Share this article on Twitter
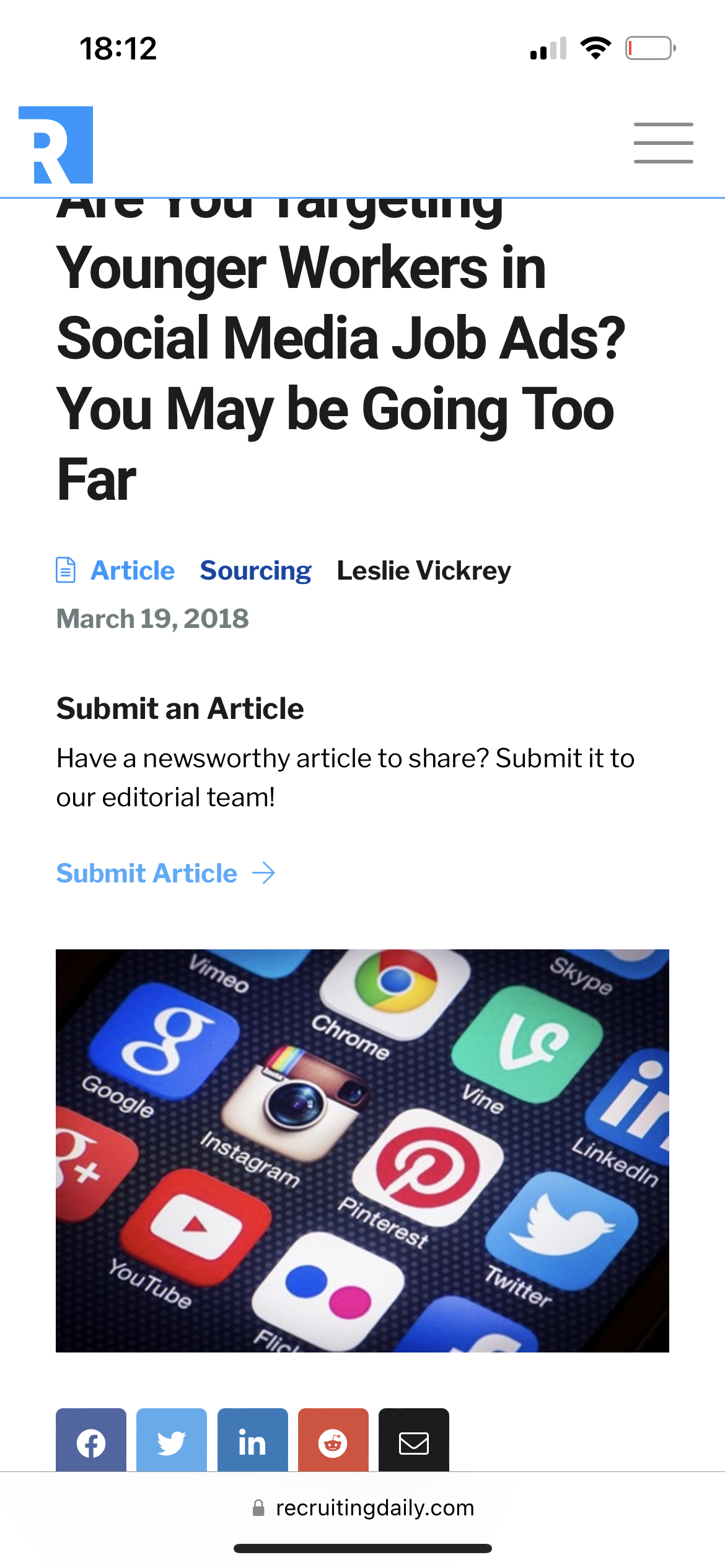Viewport: 725px width, 1568px height. click(x=172, y=1442)
